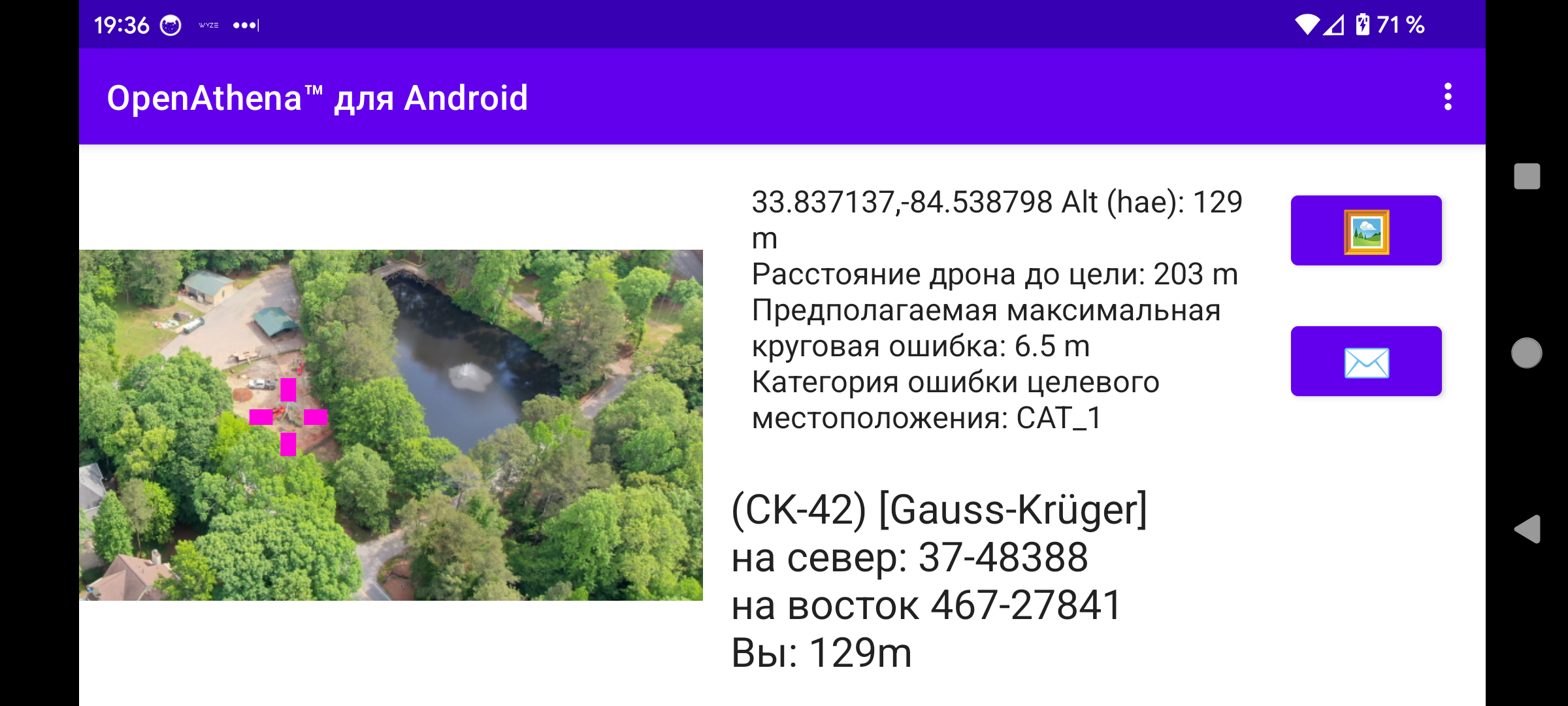1568x706 pixels.
Task: Go back with the system back button
Action: 1527,529
